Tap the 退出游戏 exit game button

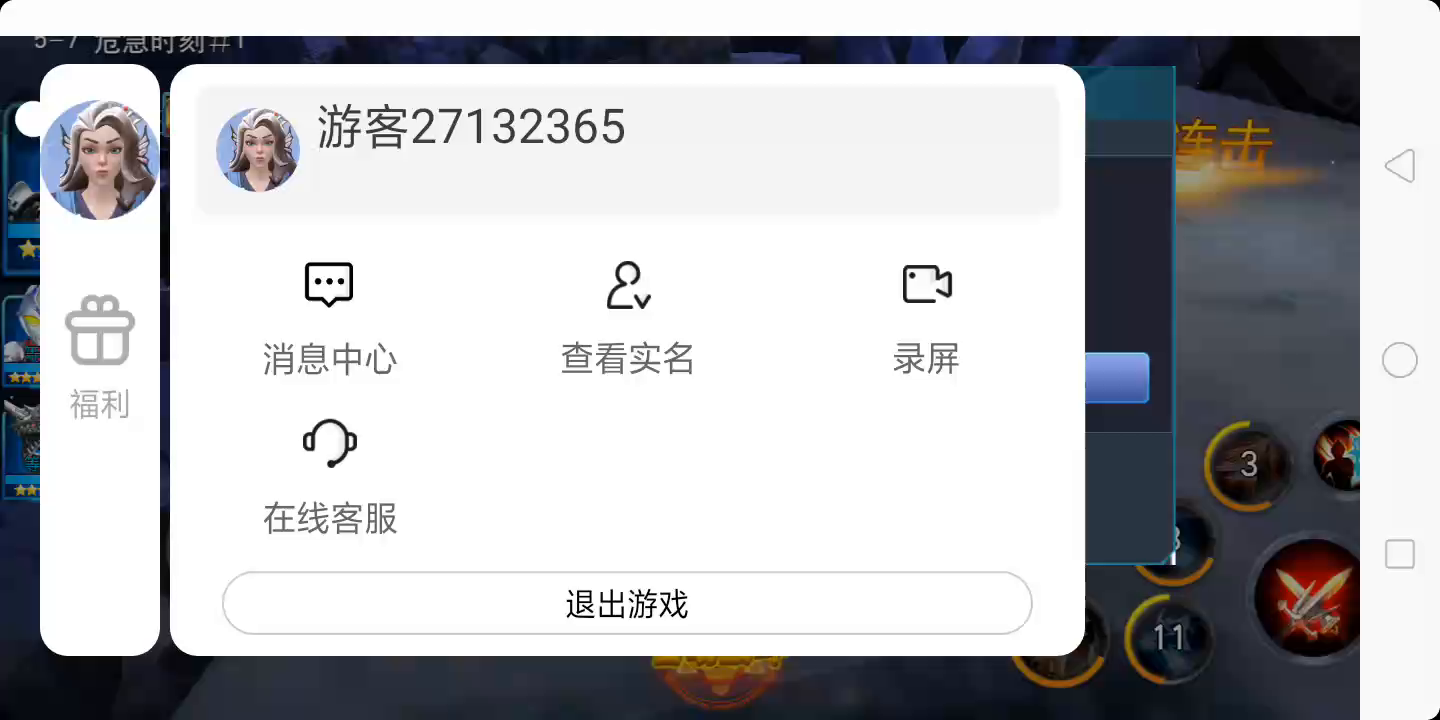click(x=627, y=604)
